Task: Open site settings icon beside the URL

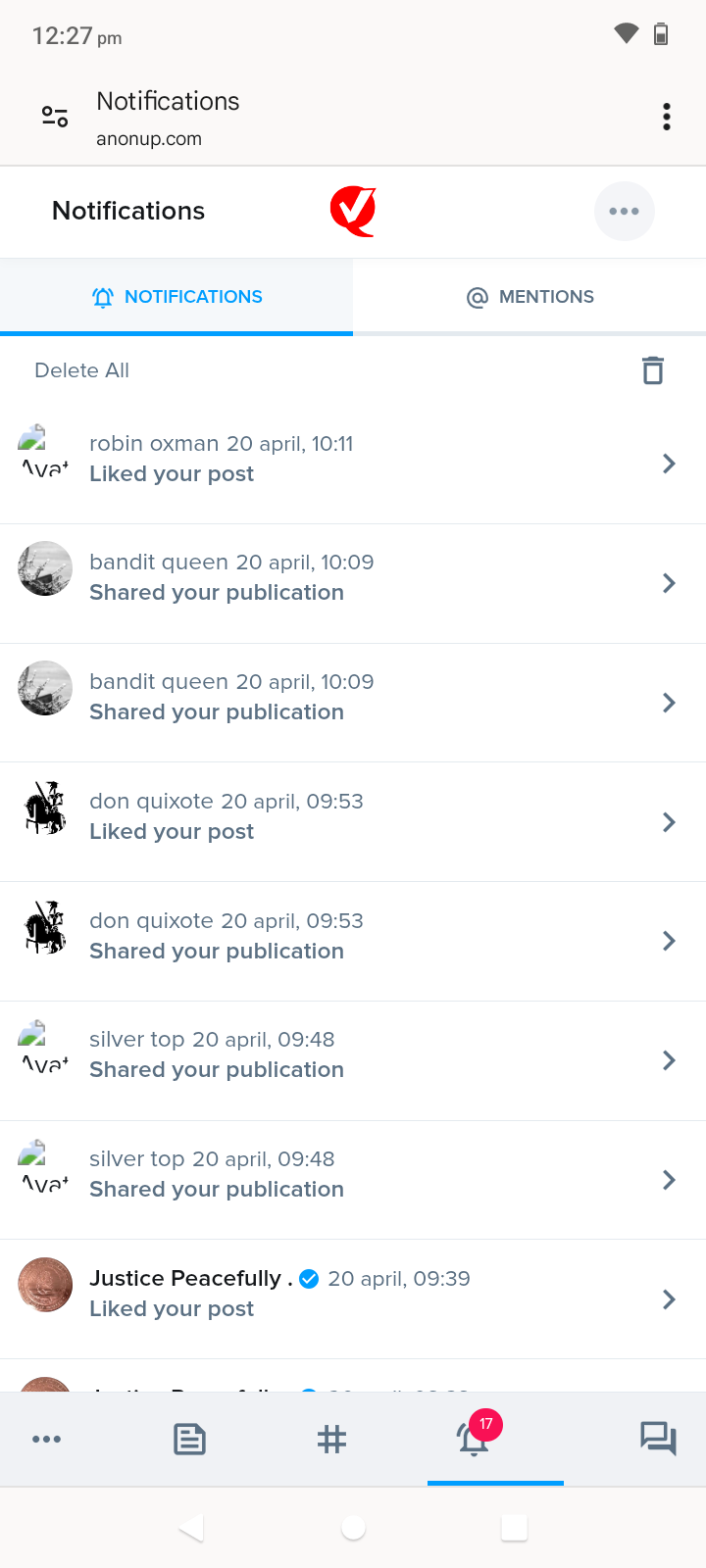Action: (x=55, y=117)
